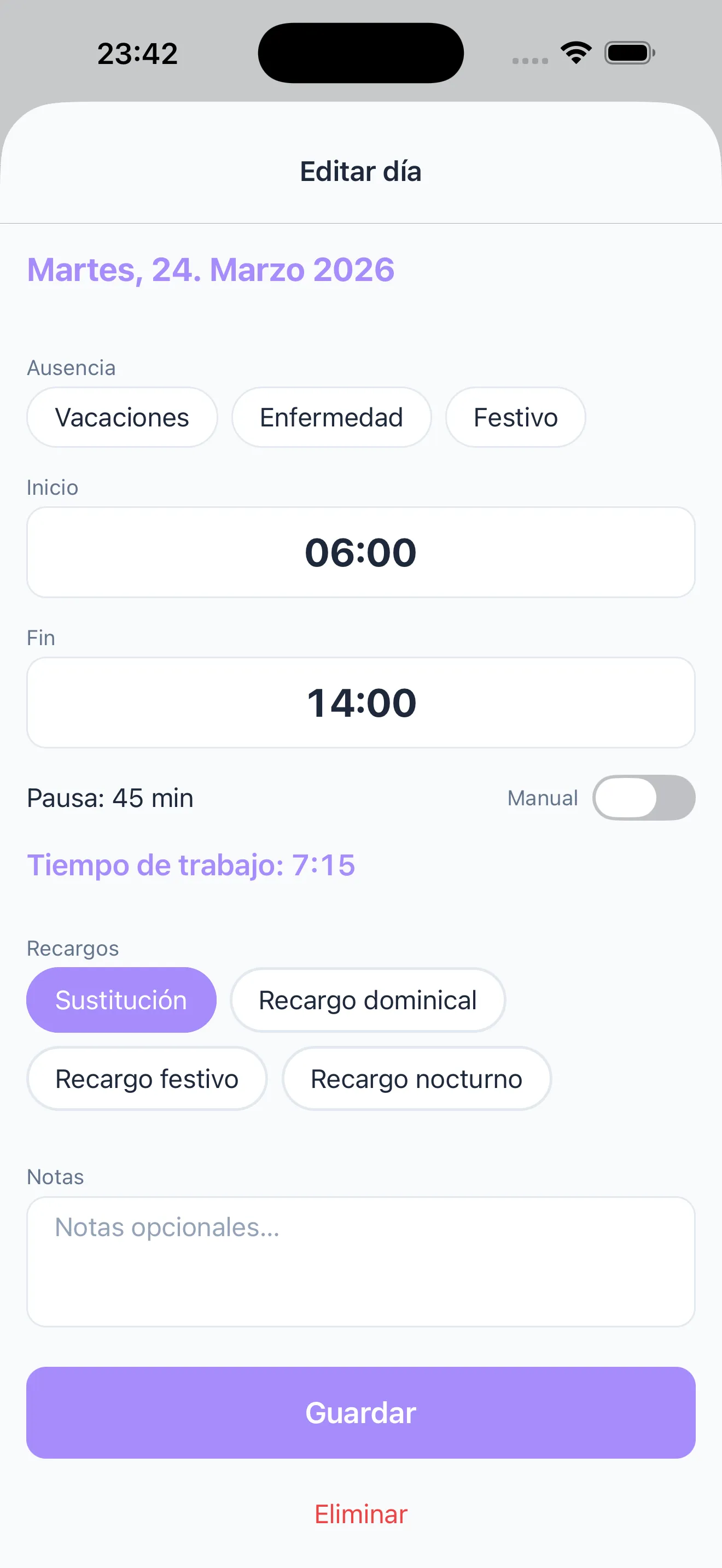The width and height of the screenshot is (722, 1568).
Task: Tap the Editar día header title
Action: click(360, 171)
